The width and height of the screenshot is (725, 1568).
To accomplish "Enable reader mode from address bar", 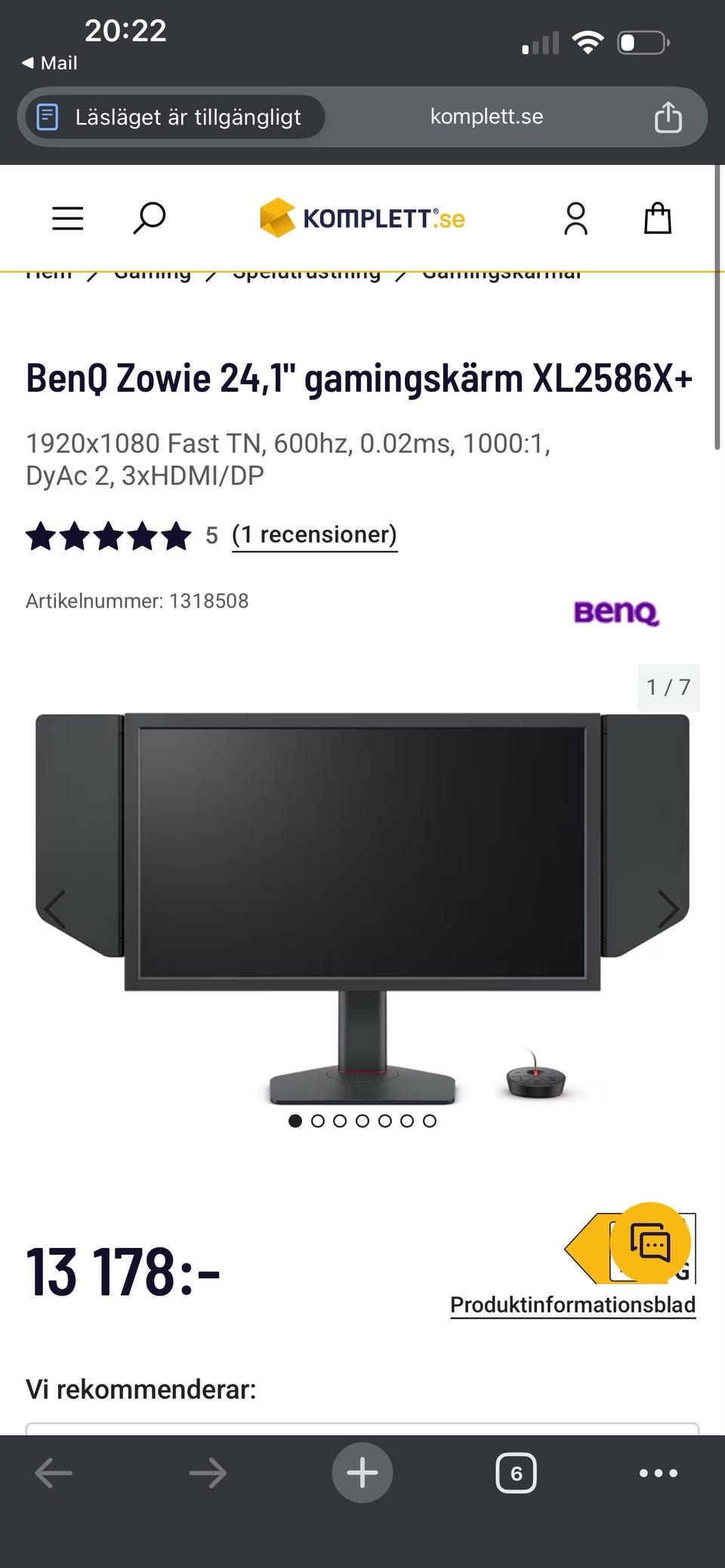I will coord(175,117).
